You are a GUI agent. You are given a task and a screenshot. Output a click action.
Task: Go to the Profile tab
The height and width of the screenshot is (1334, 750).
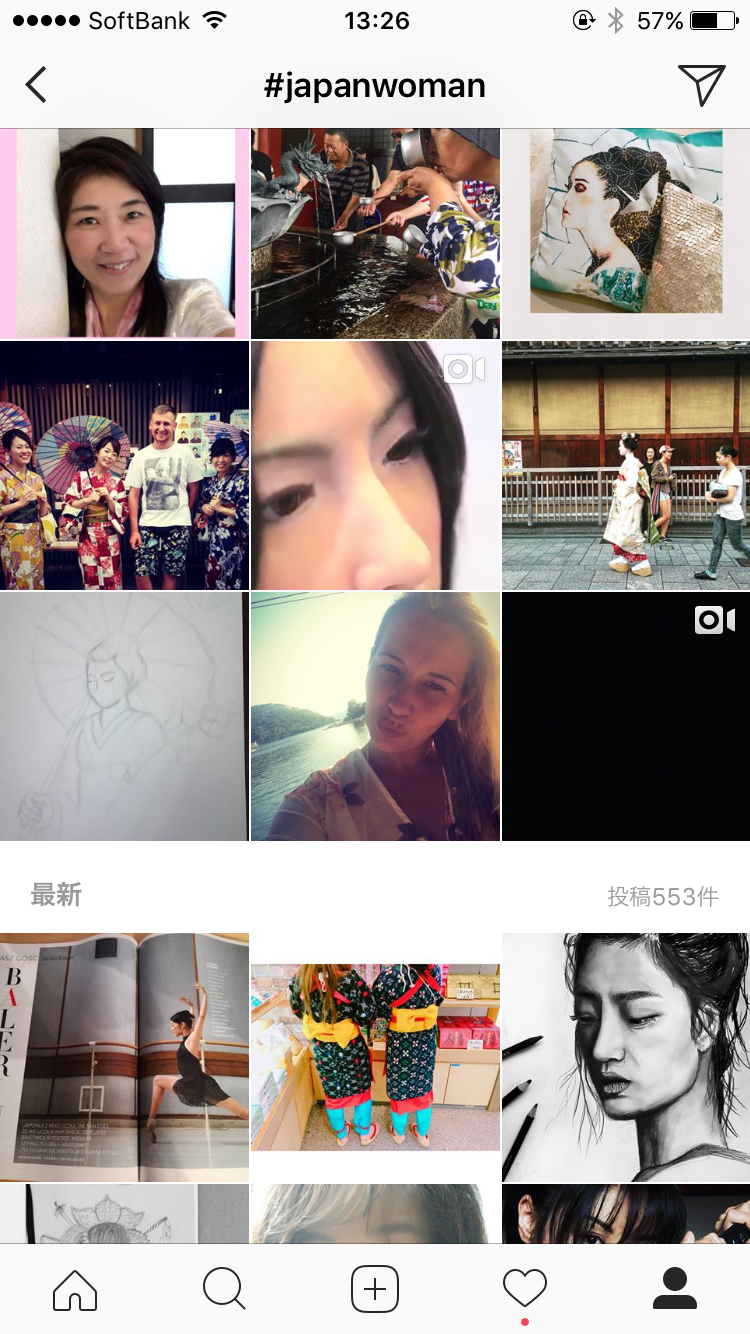[x=675, y=1289]
